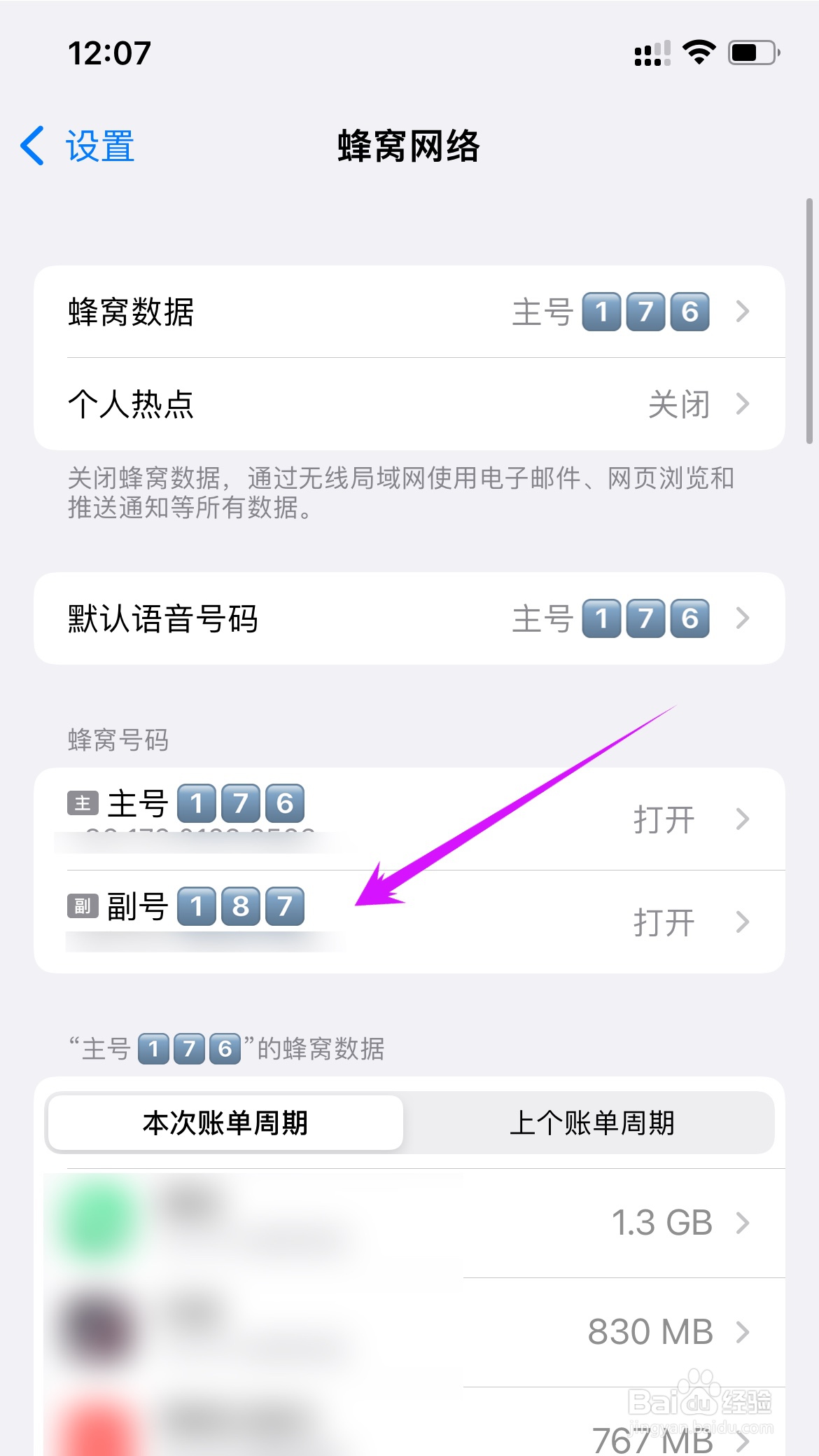This screenshot has height=1456, width=819.
Task: Go back to 设置
Action: tap(77, 146)
